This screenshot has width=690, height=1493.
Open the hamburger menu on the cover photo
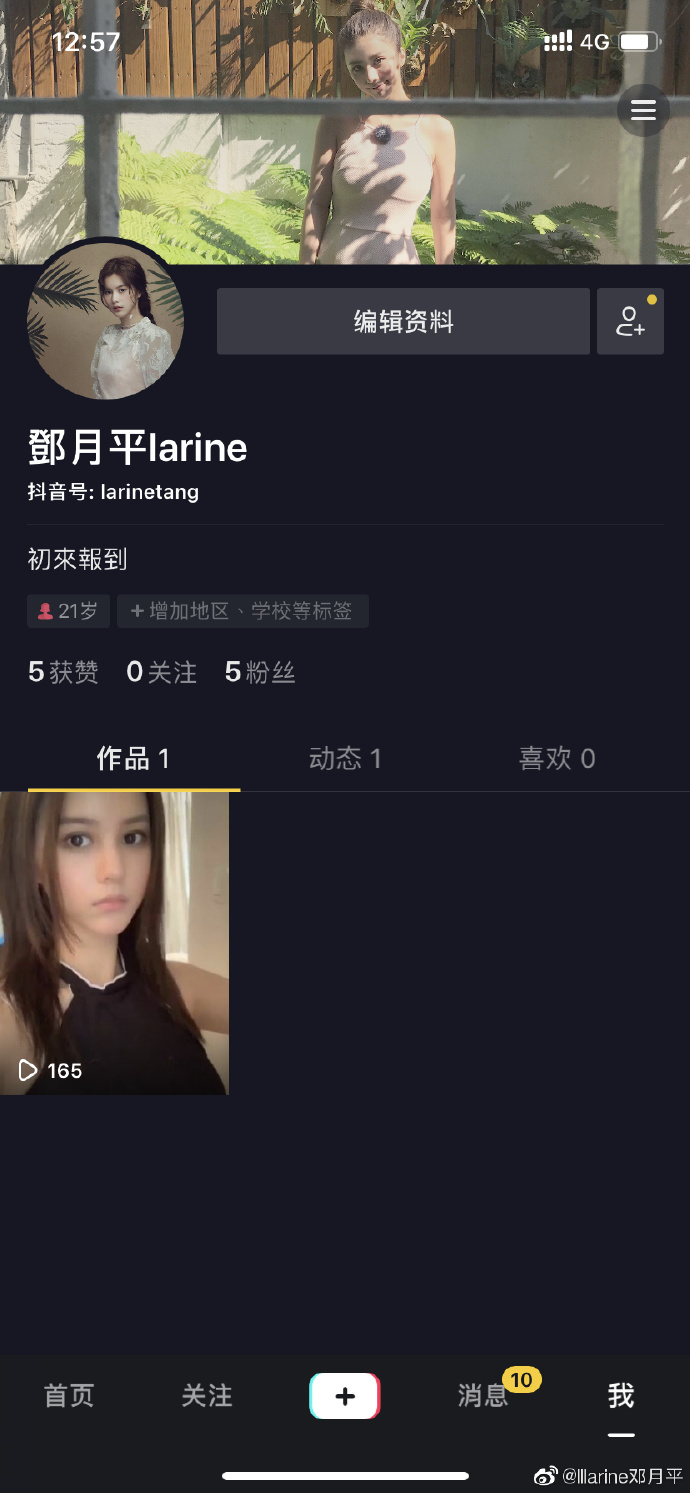[643, 110]
